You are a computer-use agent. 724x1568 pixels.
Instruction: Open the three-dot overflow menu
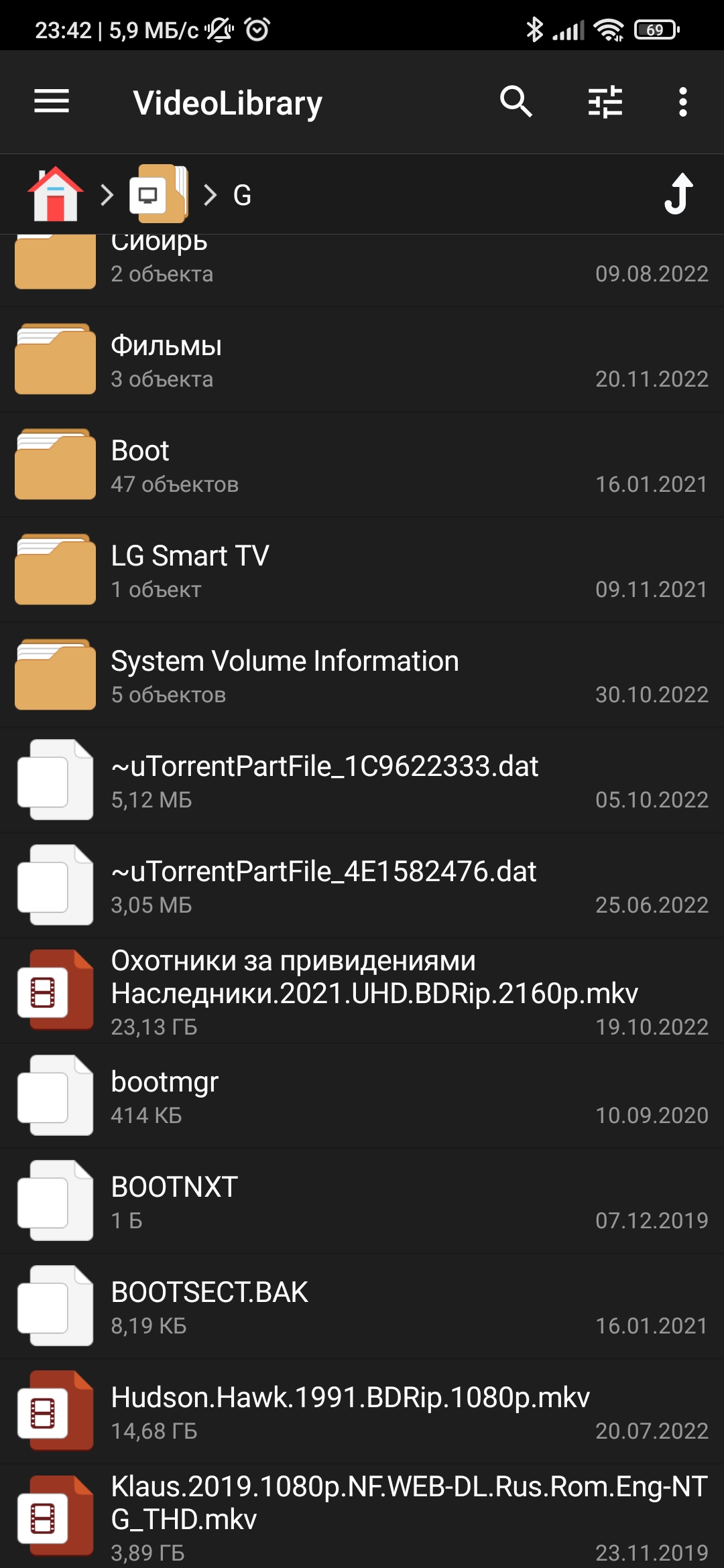tap(682, 102)
